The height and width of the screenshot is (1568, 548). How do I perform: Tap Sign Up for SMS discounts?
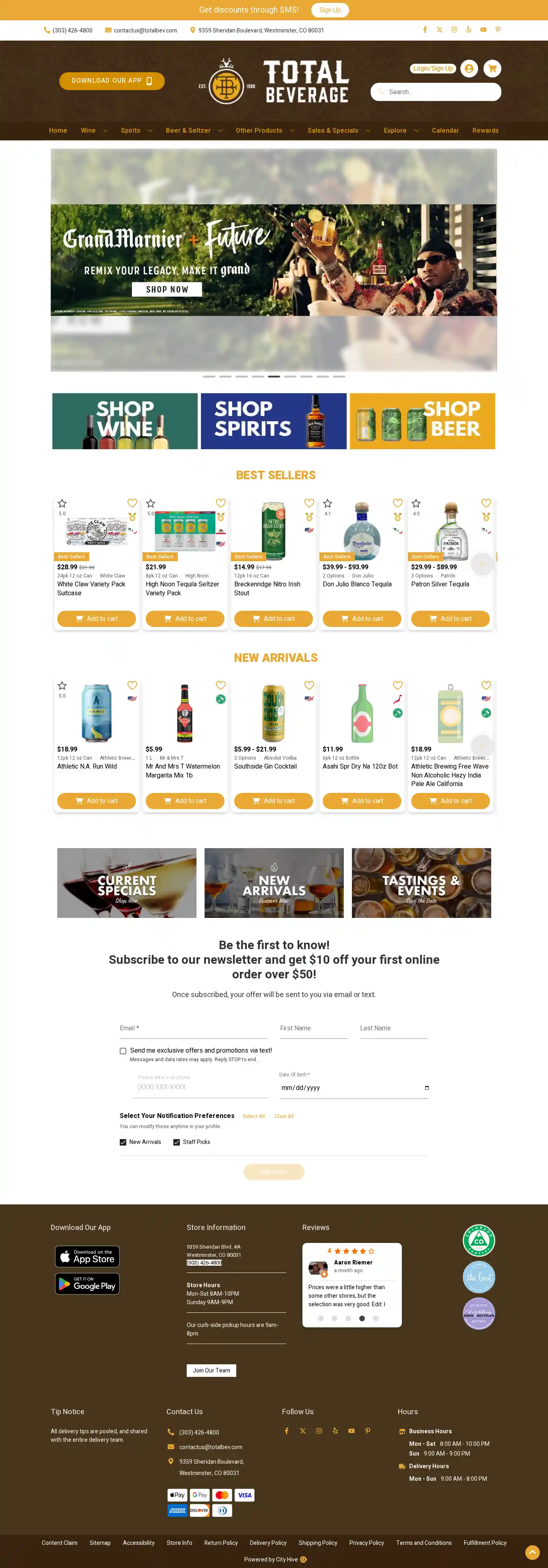click(330, 10)
